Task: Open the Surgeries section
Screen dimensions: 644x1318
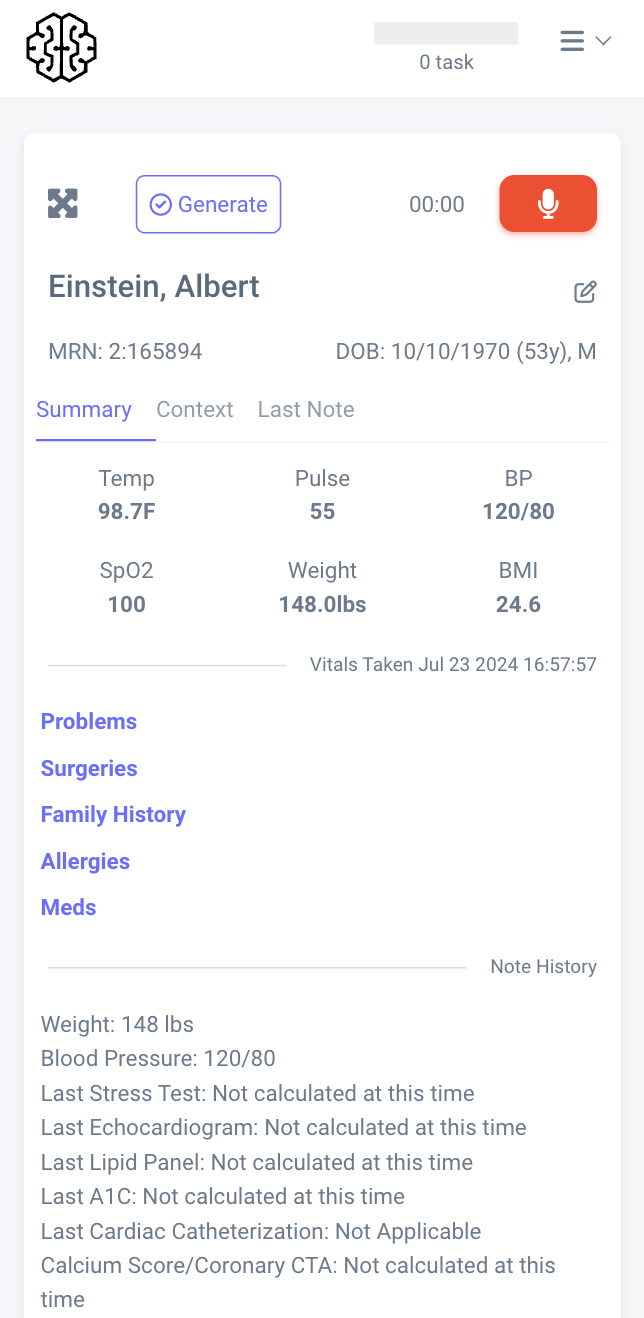Action: tap(89, 769)
